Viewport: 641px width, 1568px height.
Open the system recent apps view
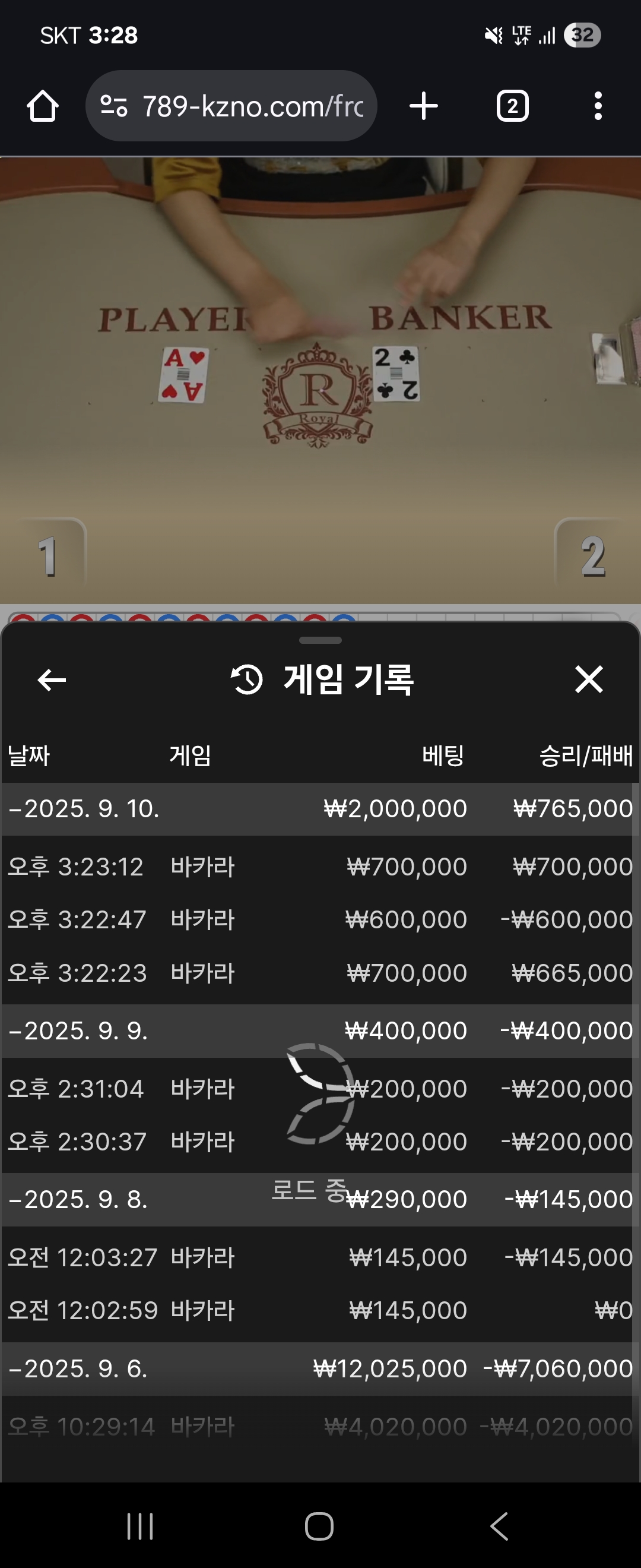point(140,1526)
